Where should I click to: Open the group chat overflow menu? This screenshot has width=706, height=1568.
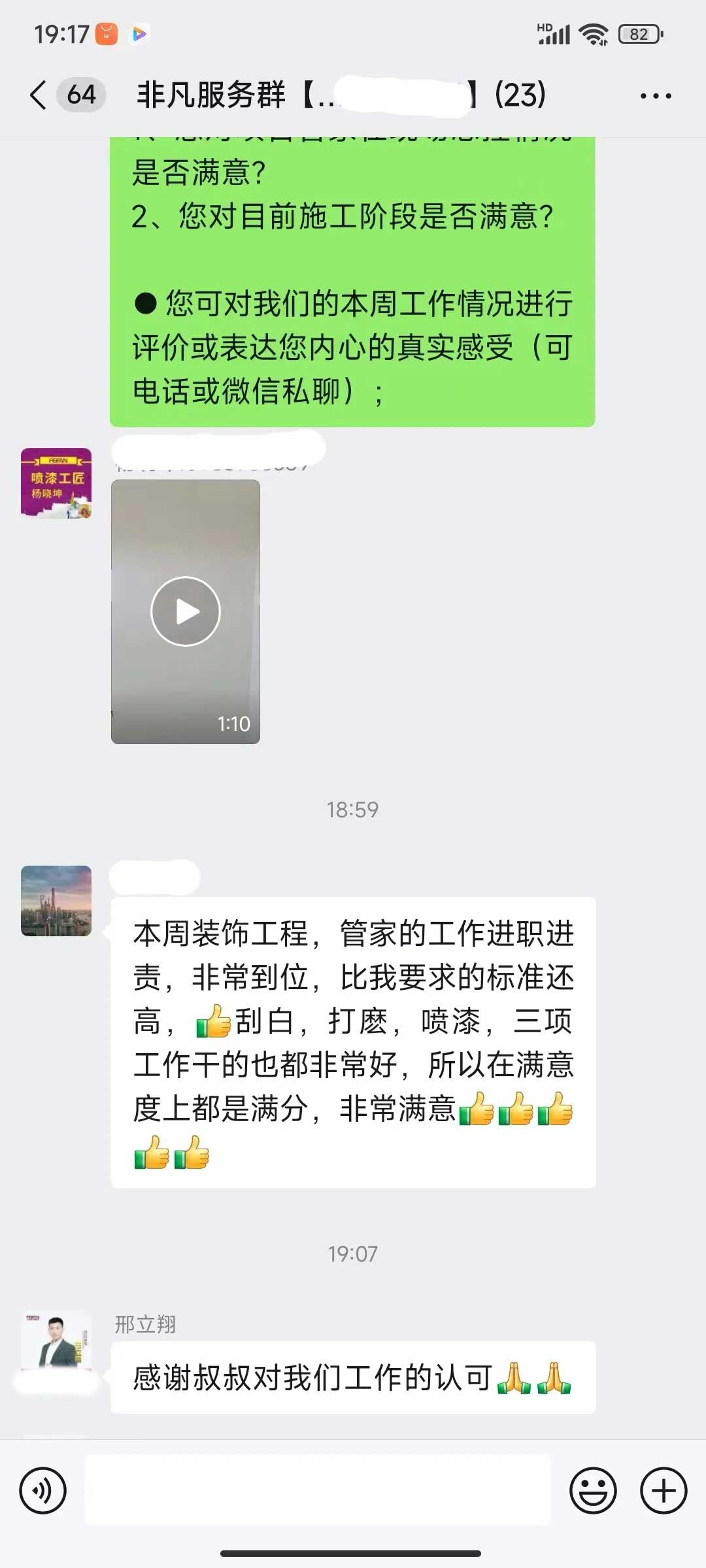point(655,96)
